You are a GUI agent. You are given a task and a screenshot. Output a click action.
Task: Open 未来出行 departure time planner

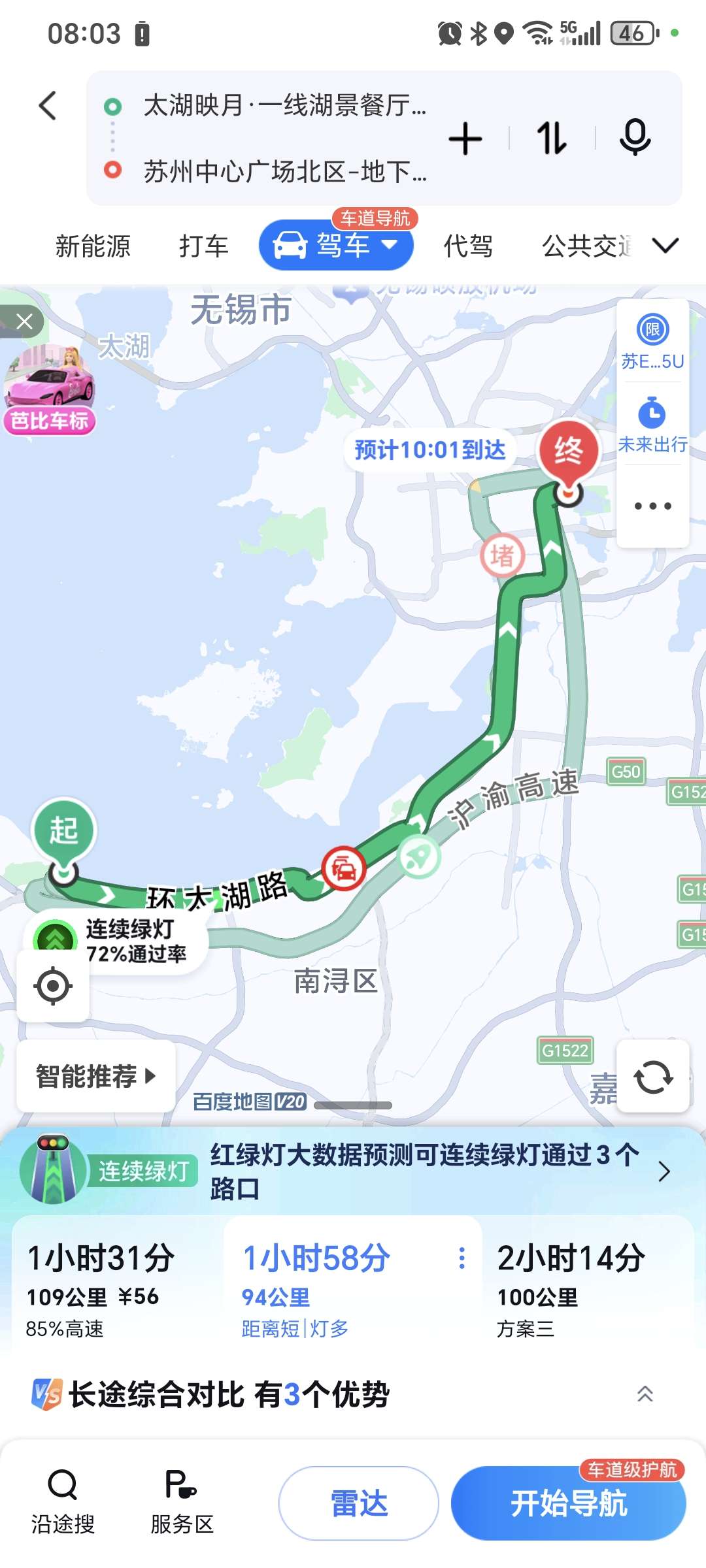(652, 425)
